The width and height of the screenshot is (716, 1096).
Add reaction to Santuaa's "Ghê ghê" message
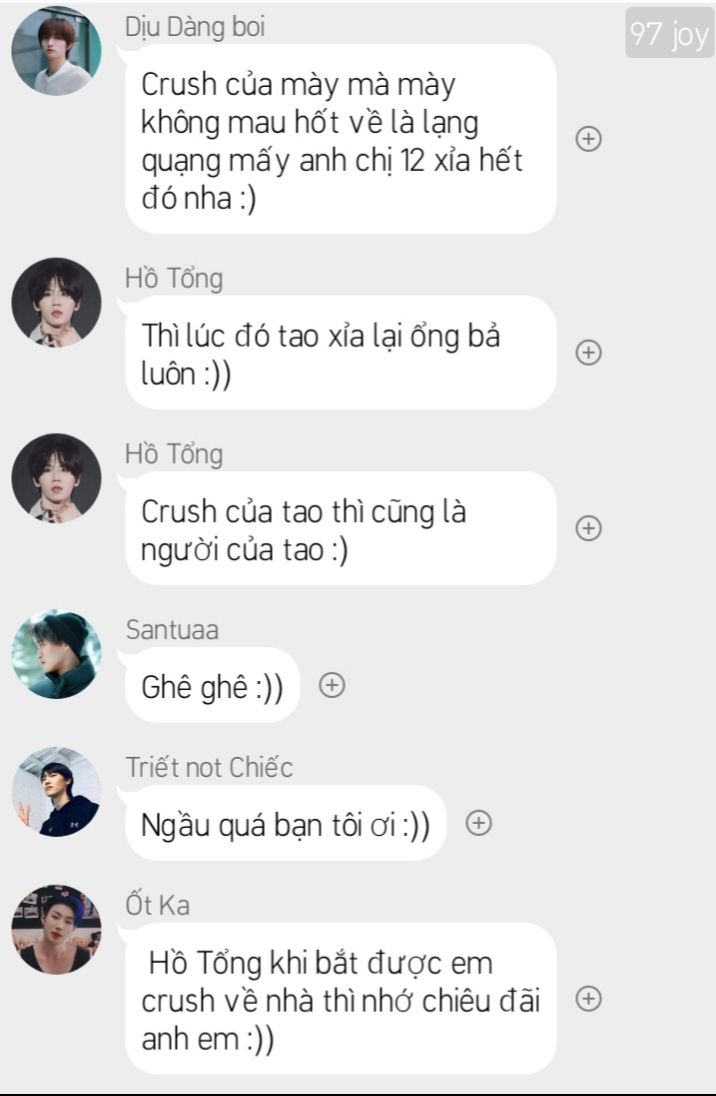click(331, 685)
